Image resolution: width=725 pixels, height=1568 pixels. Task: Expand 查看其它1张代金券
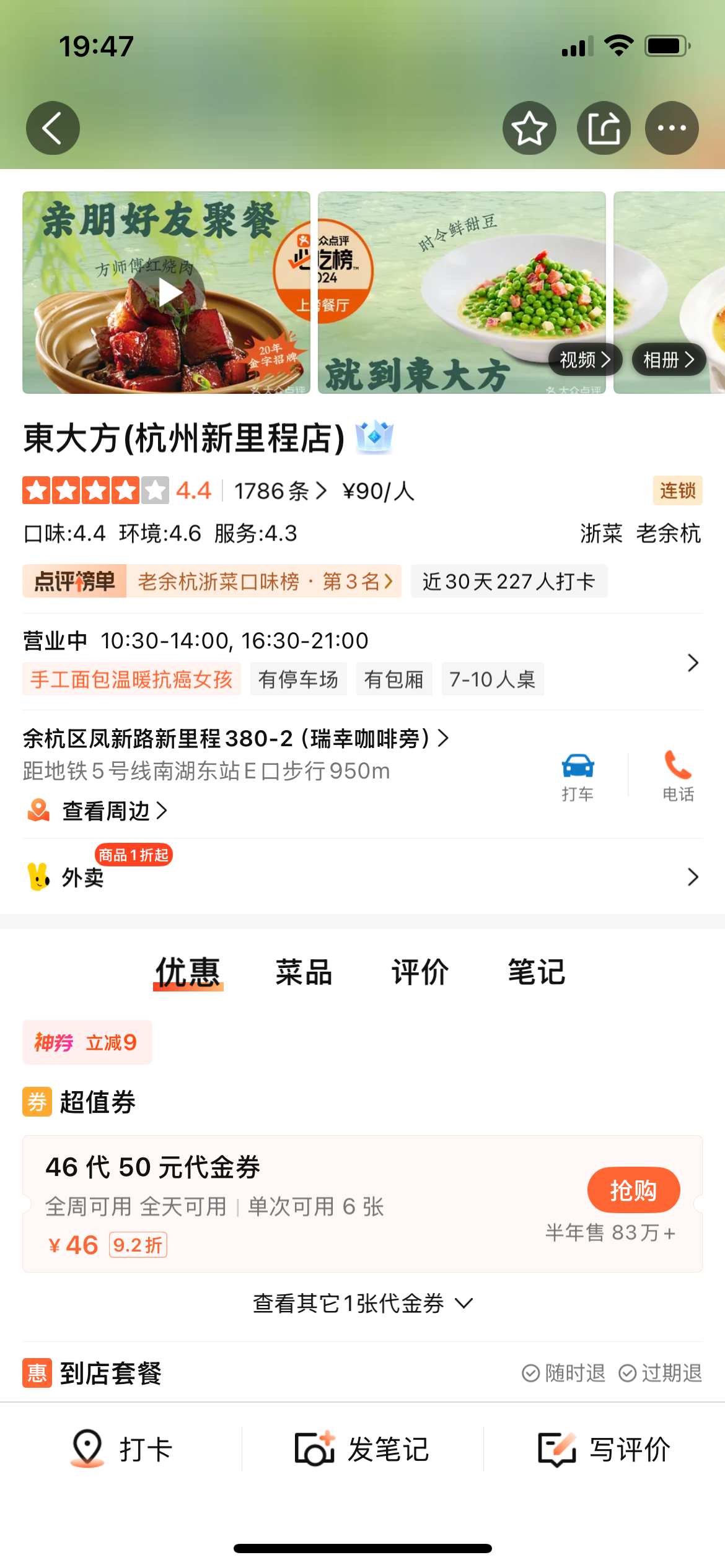click(x=362, y=1304)
